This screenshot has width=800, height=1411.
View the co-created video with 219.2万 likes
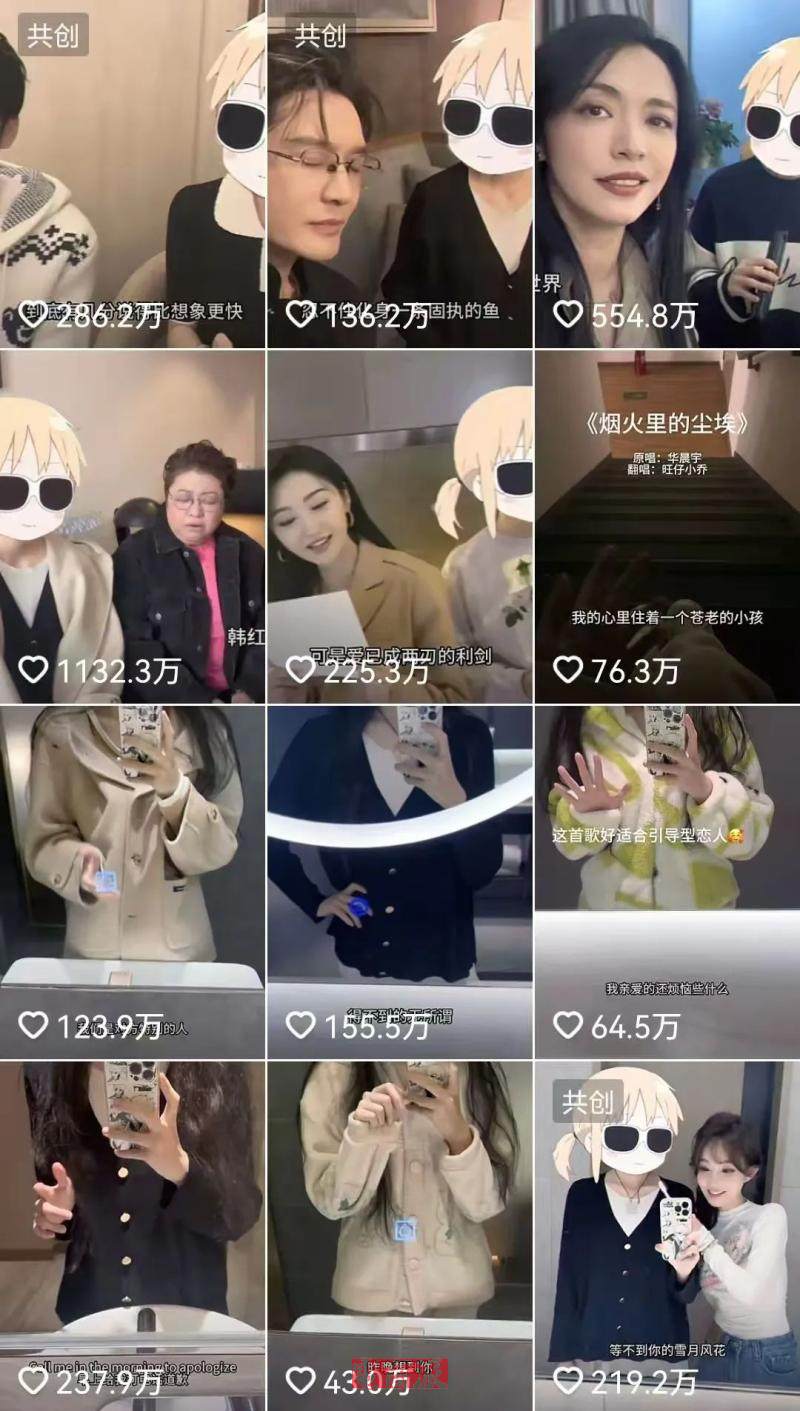[667, 1235]
